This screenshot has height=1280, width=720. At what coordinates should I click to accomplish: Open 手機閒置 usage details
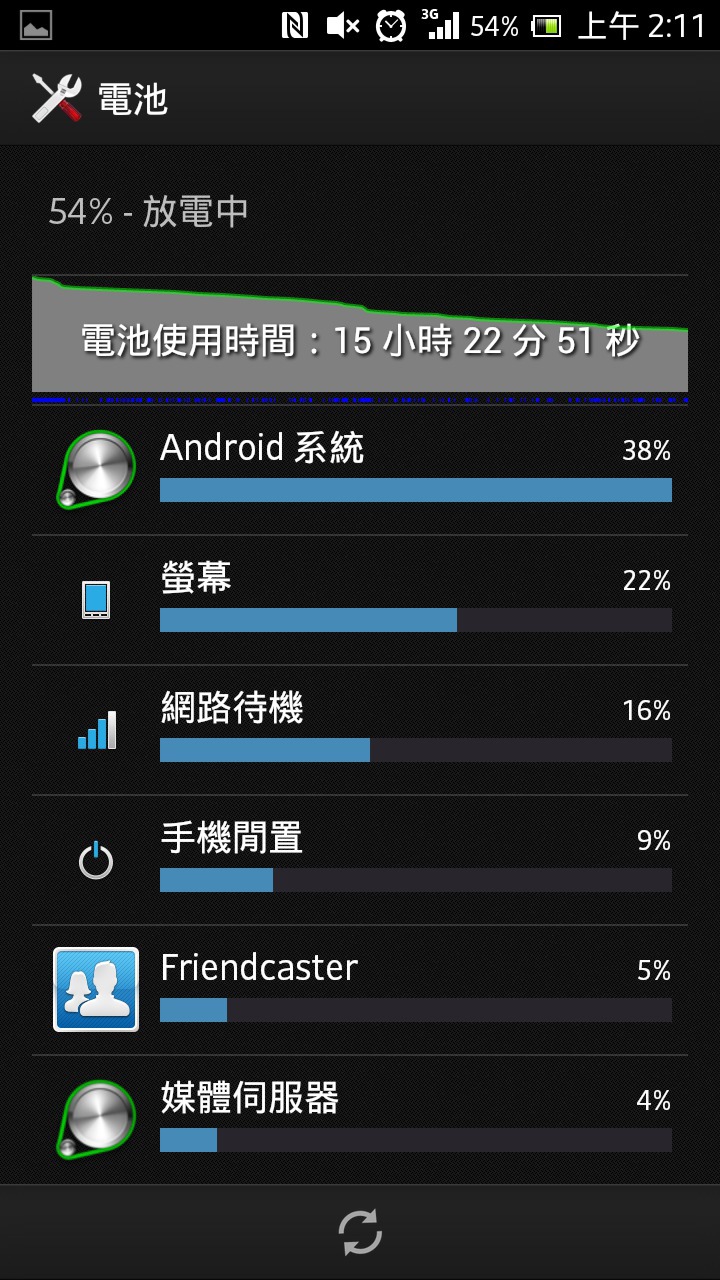[360, 860]
